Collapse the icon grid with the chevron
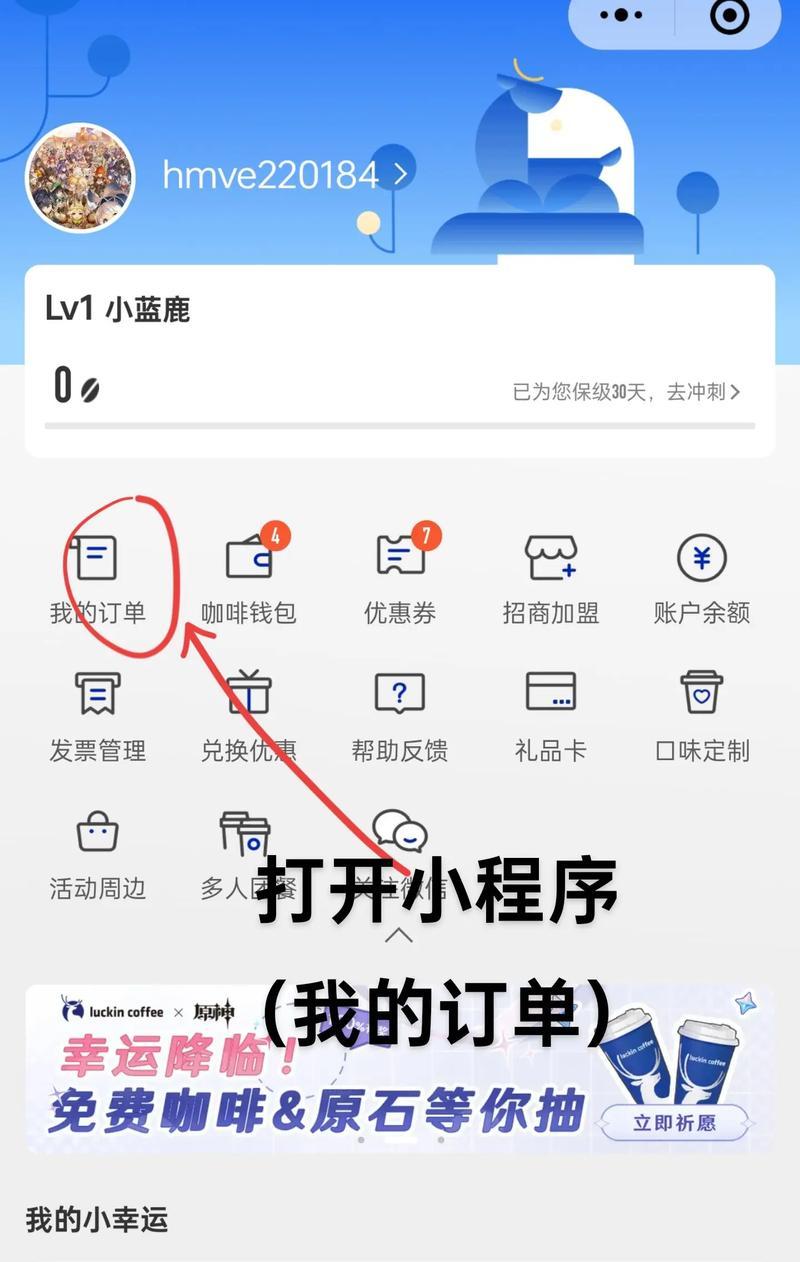Screen dimensions: 800x1262 399,935
